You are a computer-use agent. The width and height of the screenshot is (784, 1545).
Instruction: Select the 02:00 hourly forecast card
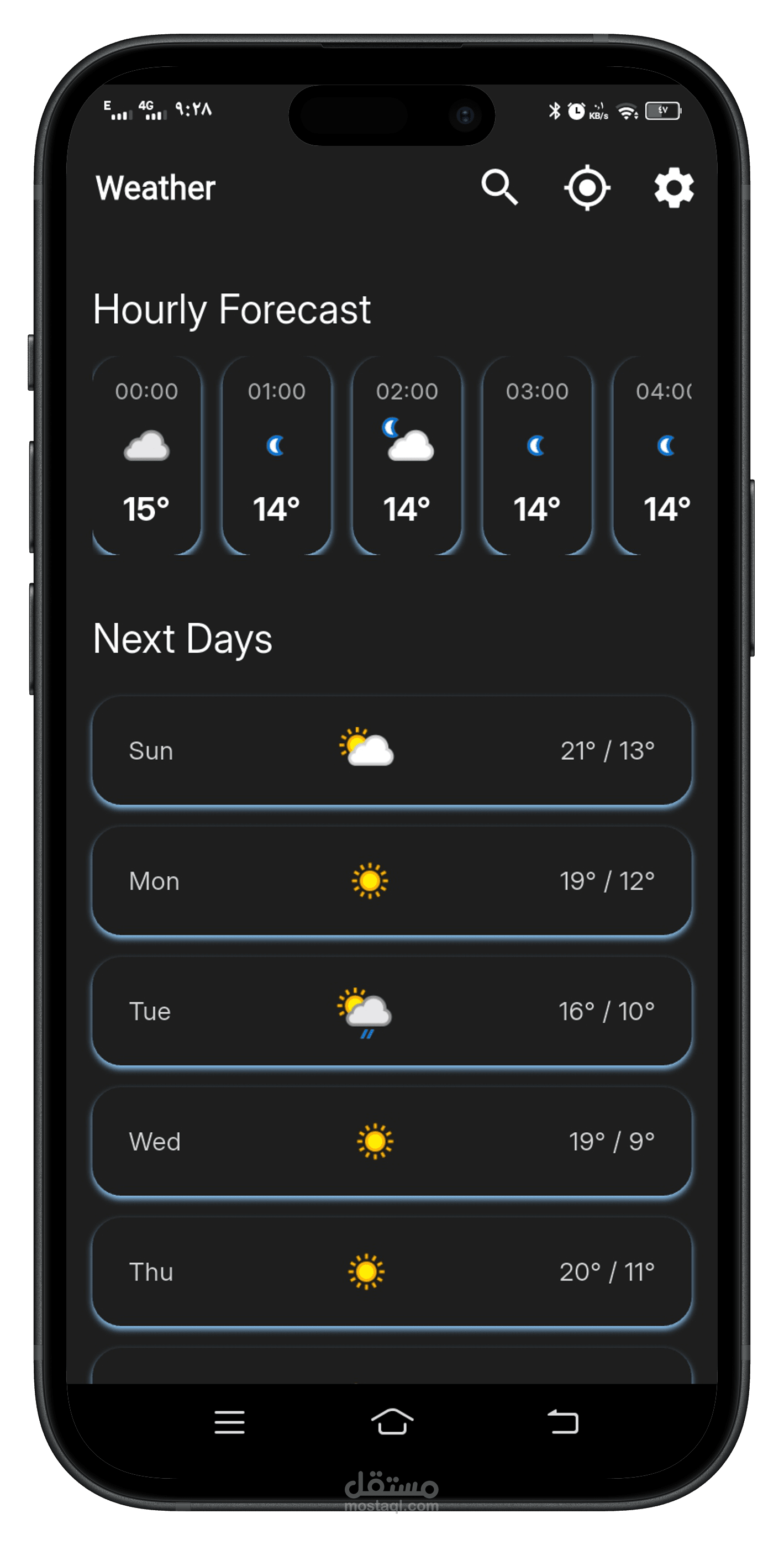pos(407,456)
